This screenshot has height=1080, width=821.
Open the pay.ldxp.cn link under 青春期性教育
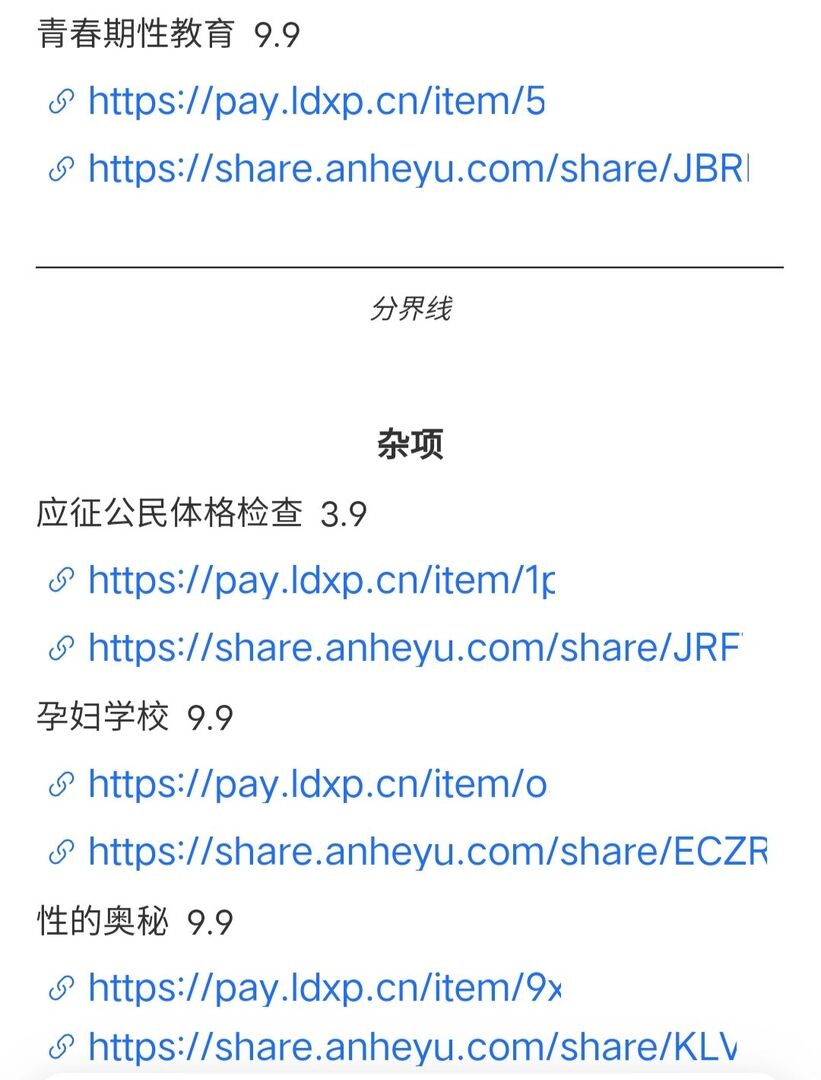click(x=316, y=102)
